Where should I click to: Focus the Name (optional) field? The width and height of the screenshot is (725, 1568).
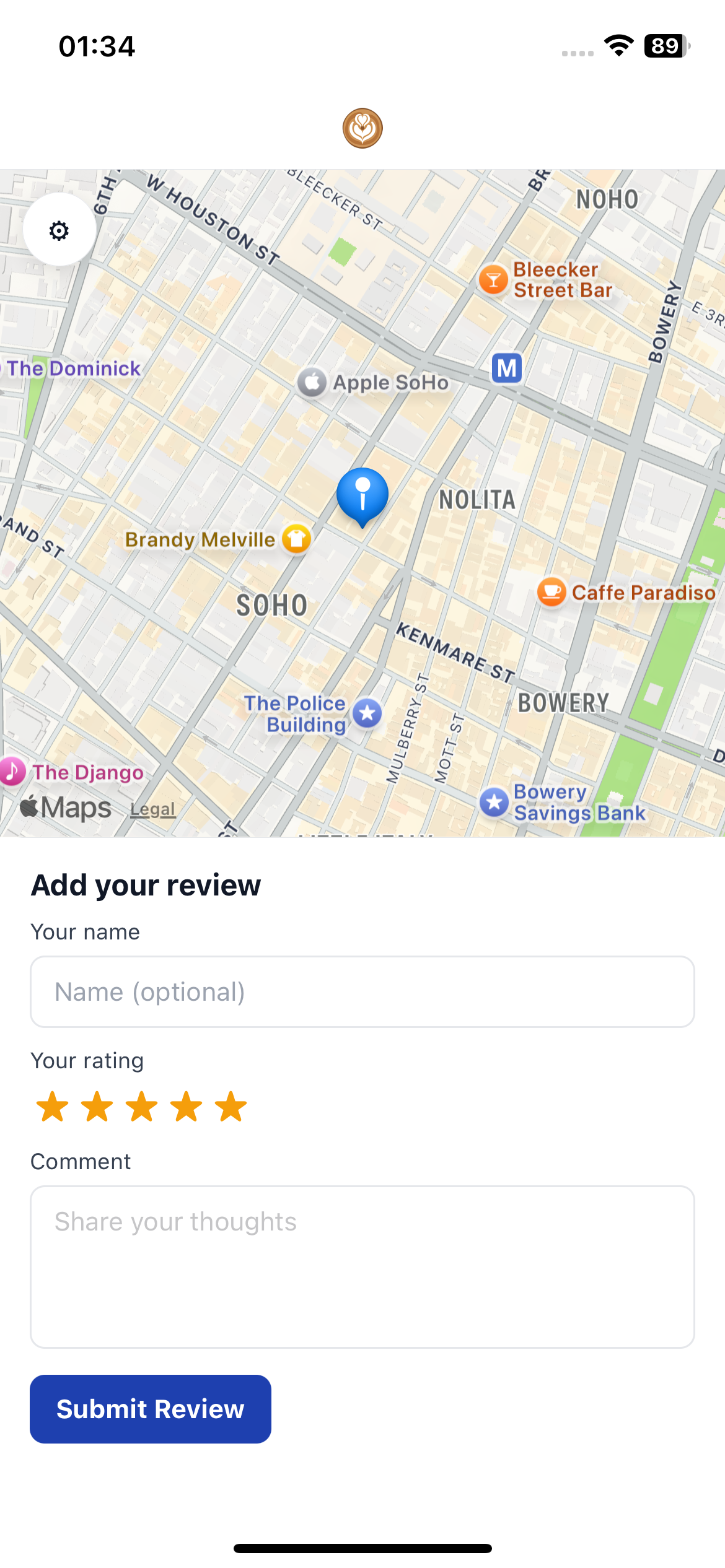click(x=362, y=991)
